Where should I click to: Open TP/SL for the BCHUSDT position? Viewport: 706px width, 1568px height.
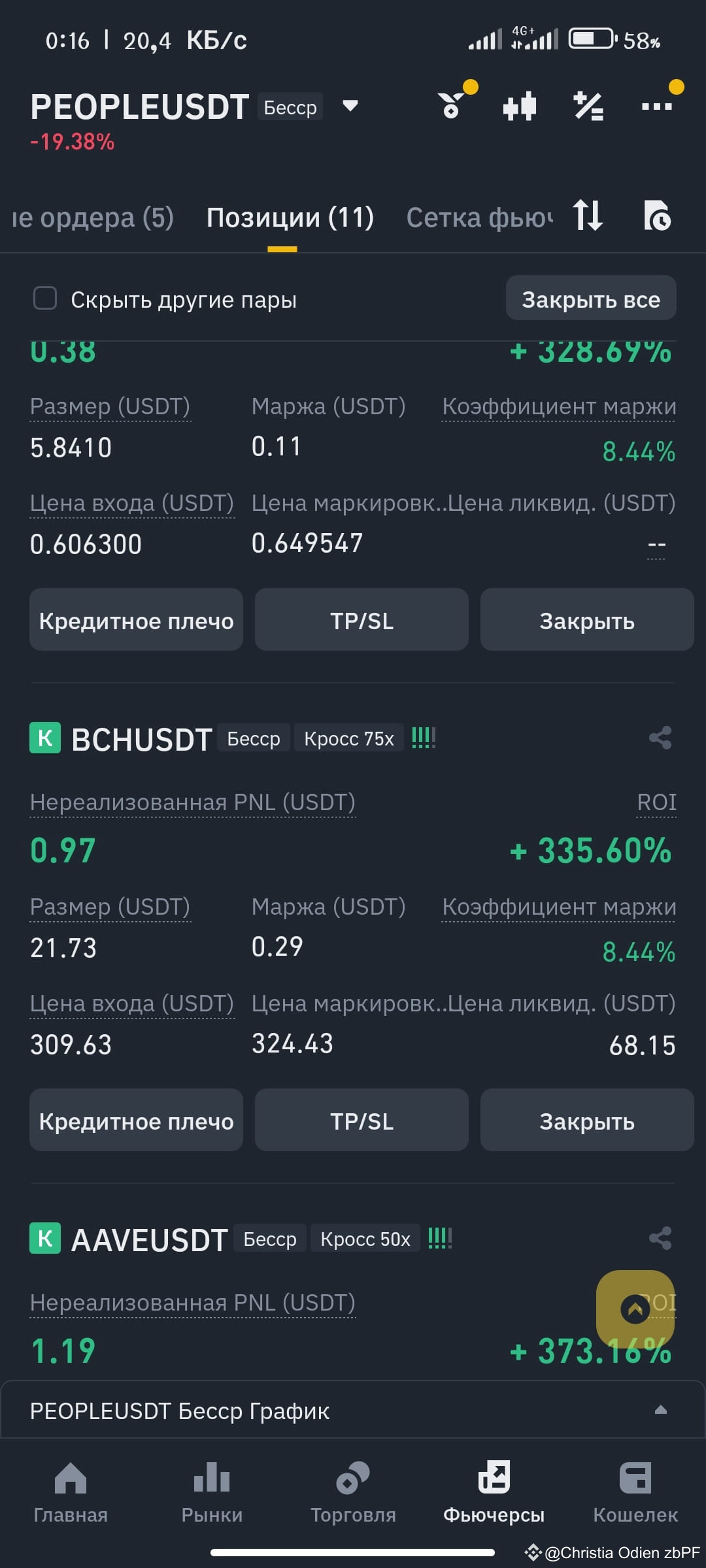pos(361,1120)
